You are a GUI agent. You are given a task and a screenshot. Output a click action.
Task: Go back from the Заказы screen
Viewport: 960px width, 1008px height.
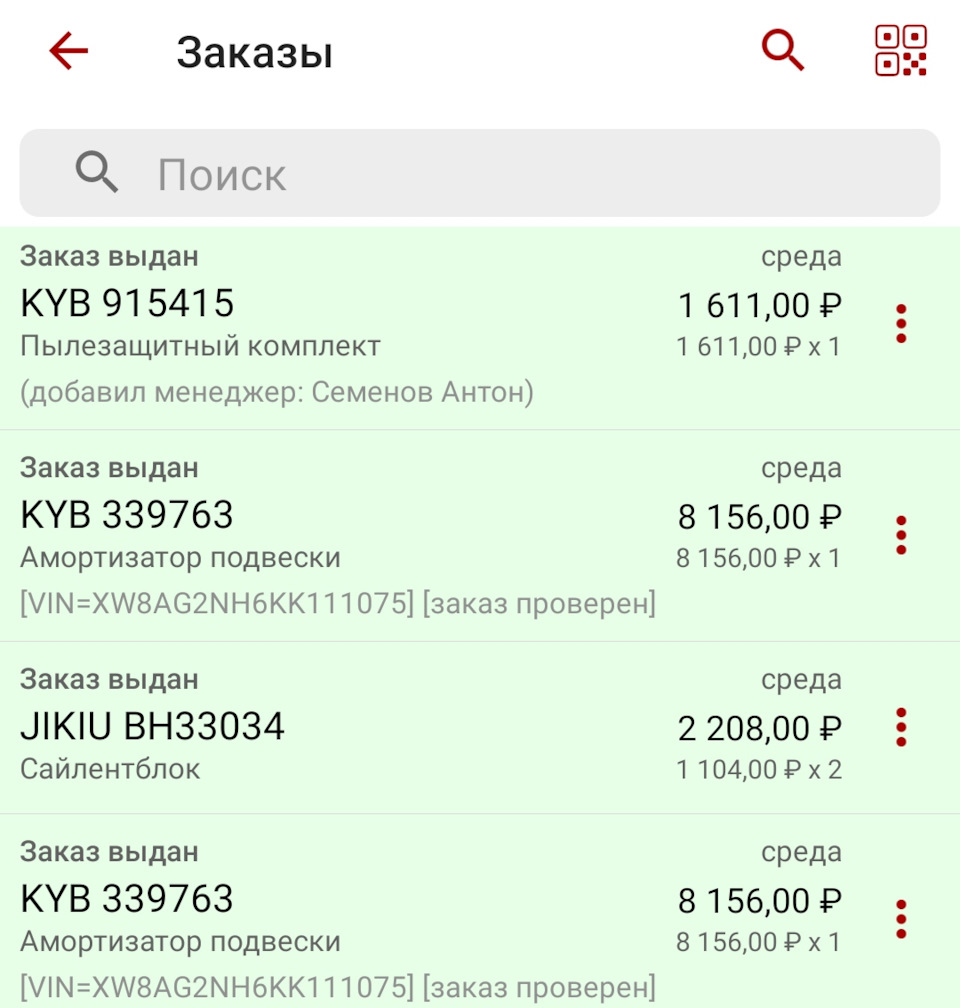click(x=69, y=51)
